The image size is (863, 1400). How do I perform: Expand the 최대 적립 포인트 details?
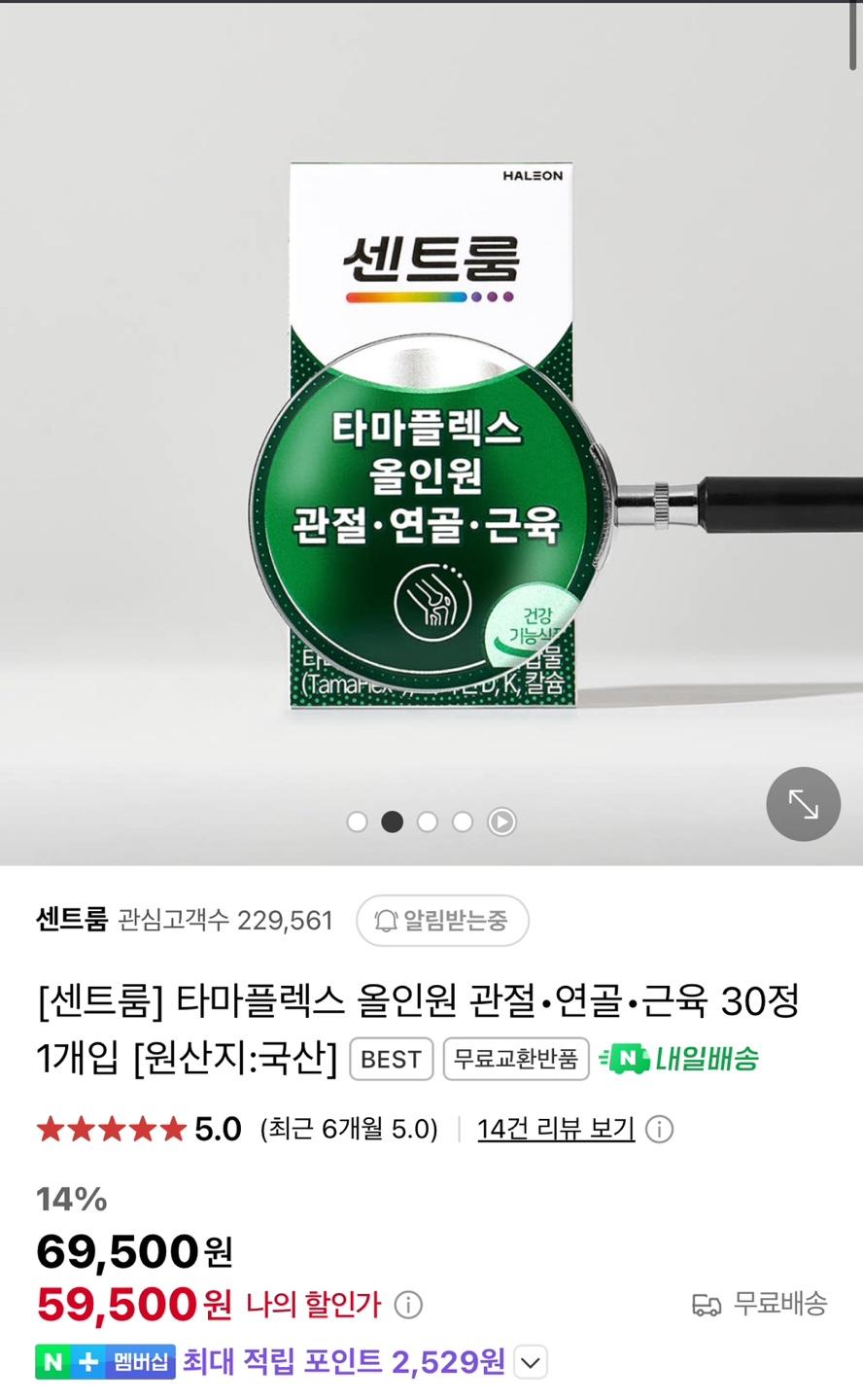tap(530, 1363)
